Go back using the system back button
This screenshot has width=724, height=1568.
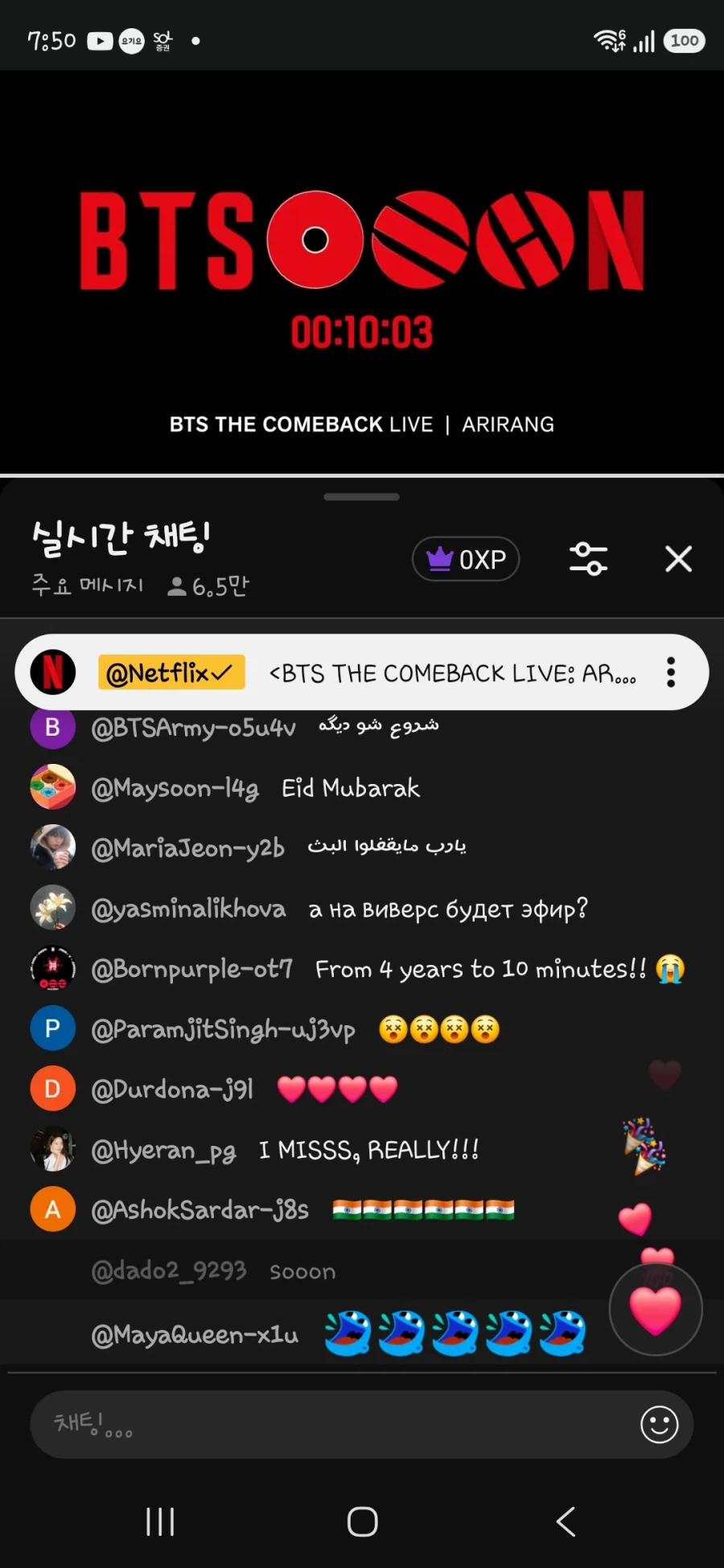click(x=566, y=1521)
